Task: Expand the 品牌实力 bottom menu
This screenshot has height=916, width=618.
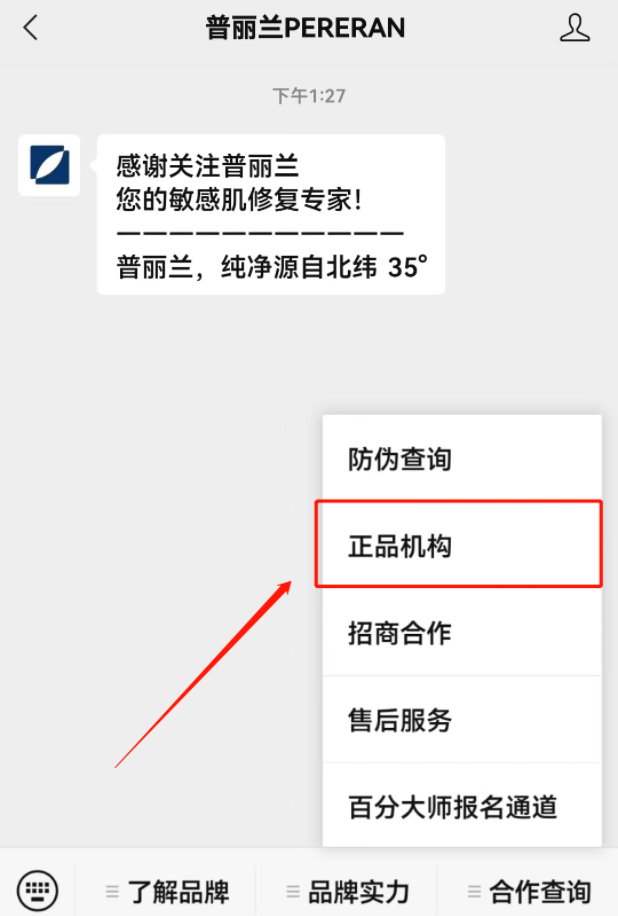Action: (347, 891)
